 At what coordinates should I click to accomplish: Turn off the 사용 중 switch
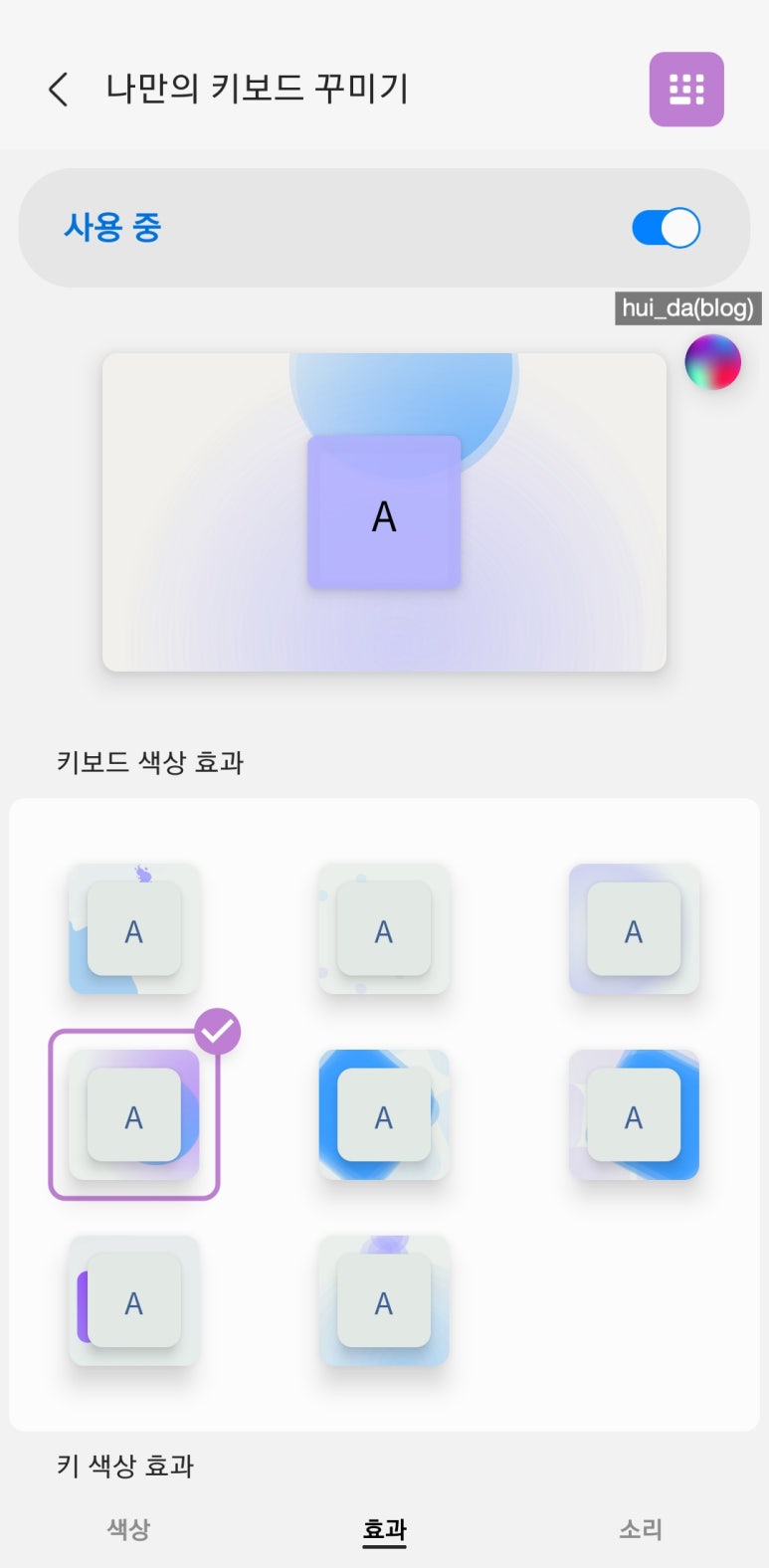666,228
